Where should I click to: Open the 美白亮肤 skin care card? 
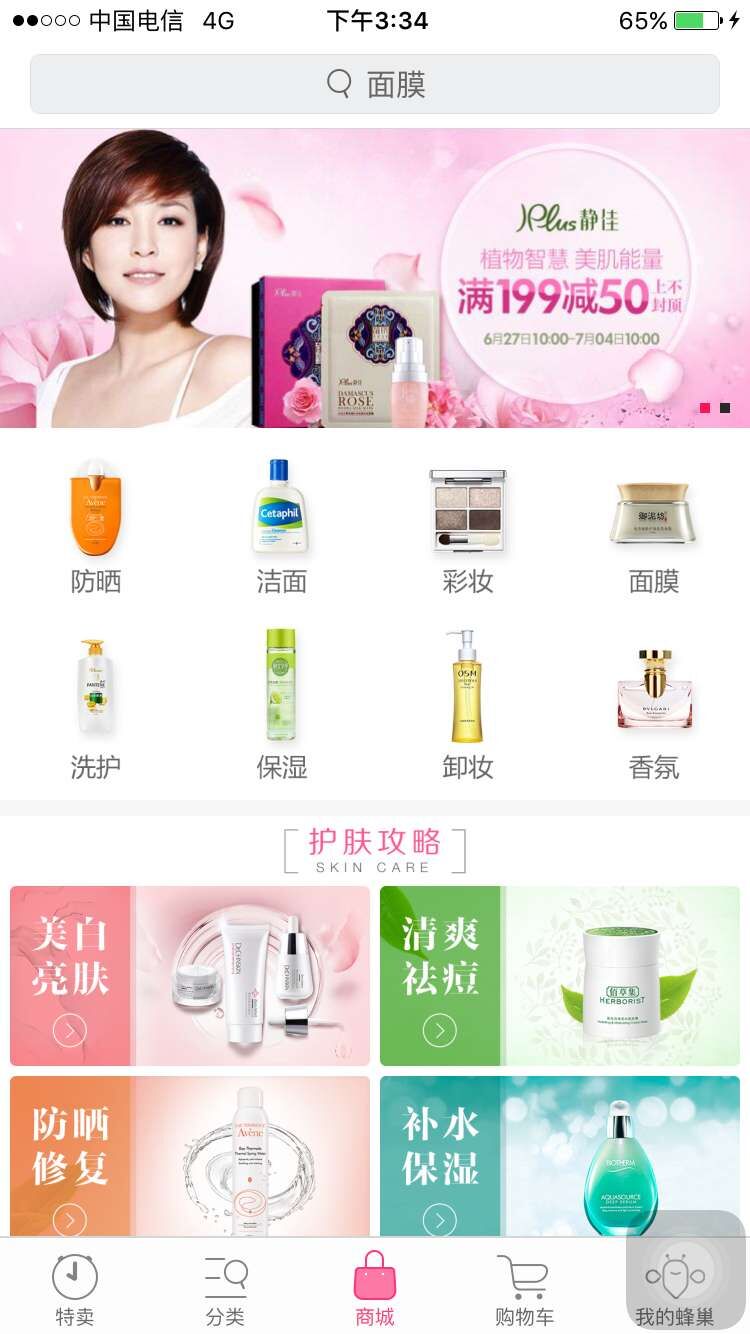(x=190, y=976)
